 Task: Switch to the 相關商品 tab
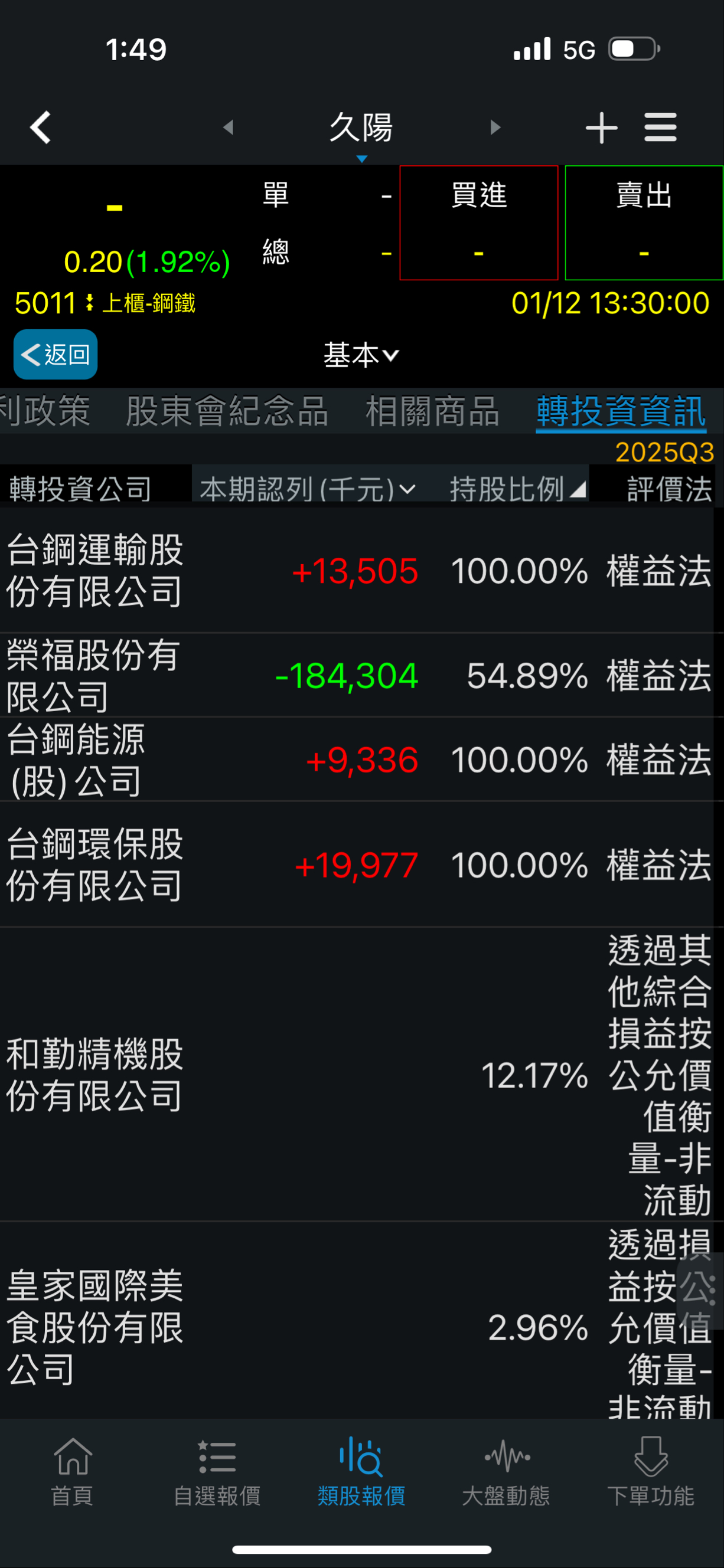(x=432, y=411)
